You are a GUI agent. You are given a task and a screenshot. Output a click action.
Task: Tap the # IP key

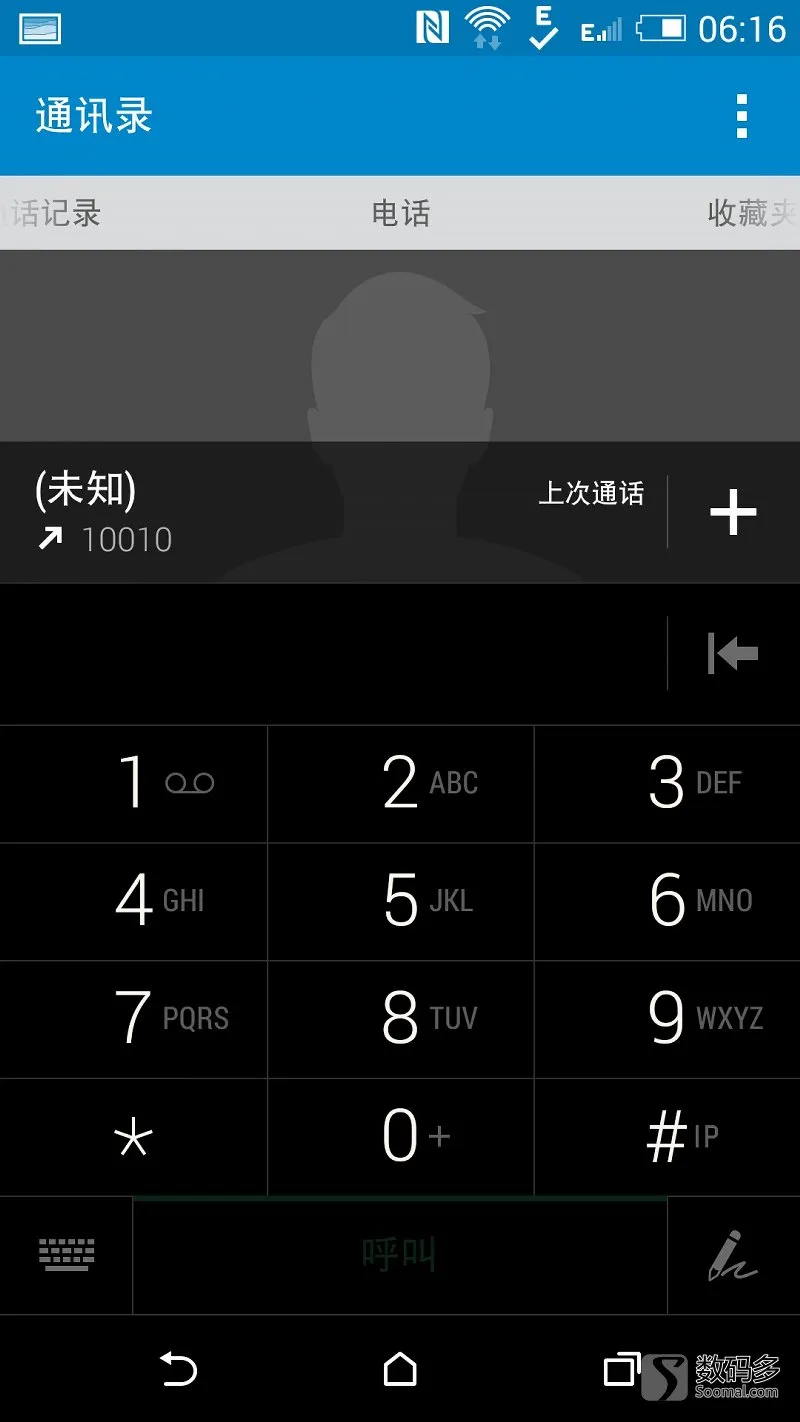pos(668,1138)
